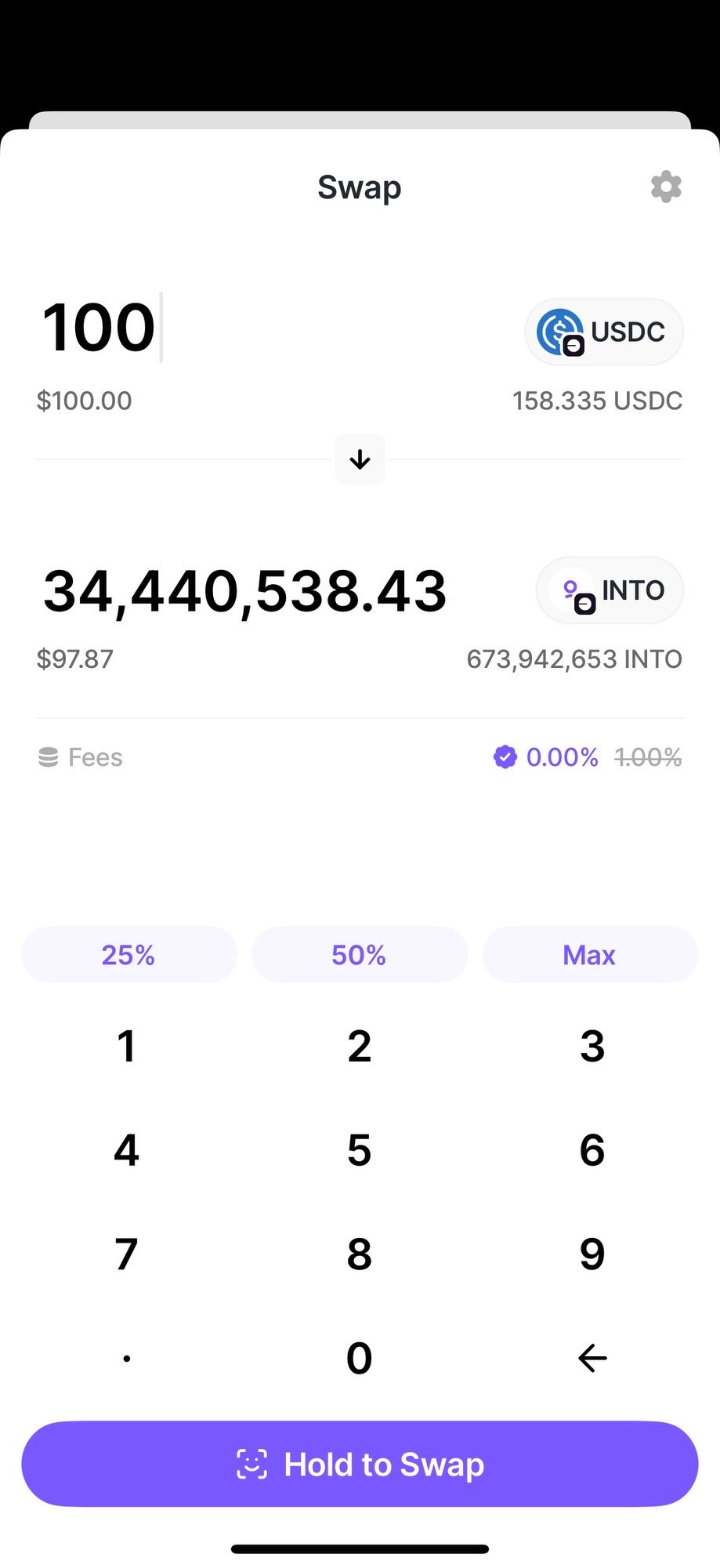The image size is (720, 1568).
Task: Enter digit 5 on the keypad
Action: click(x=360, y=1150)
